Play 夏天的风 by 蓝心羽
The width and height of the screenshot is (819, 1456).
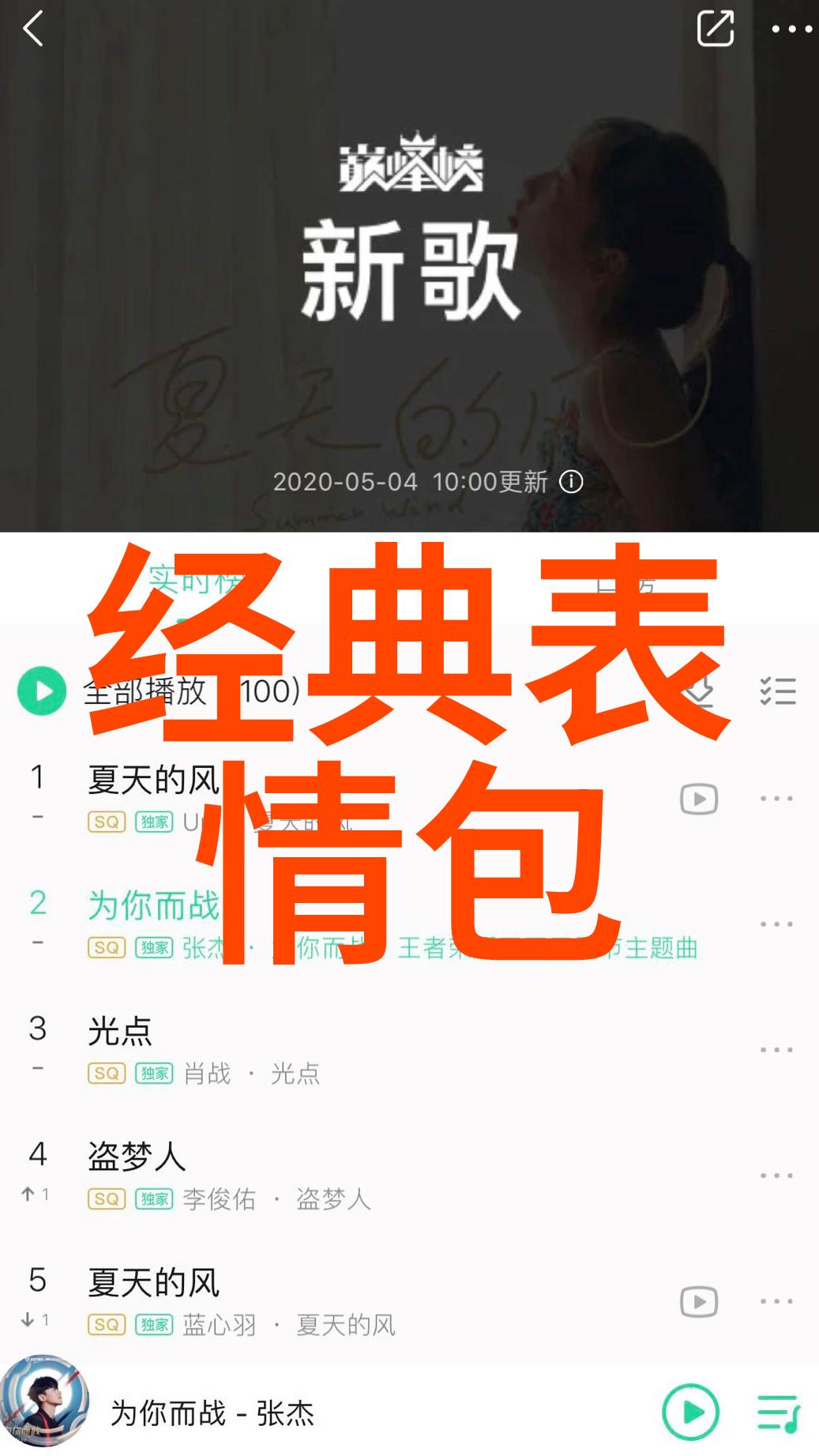316,1300
